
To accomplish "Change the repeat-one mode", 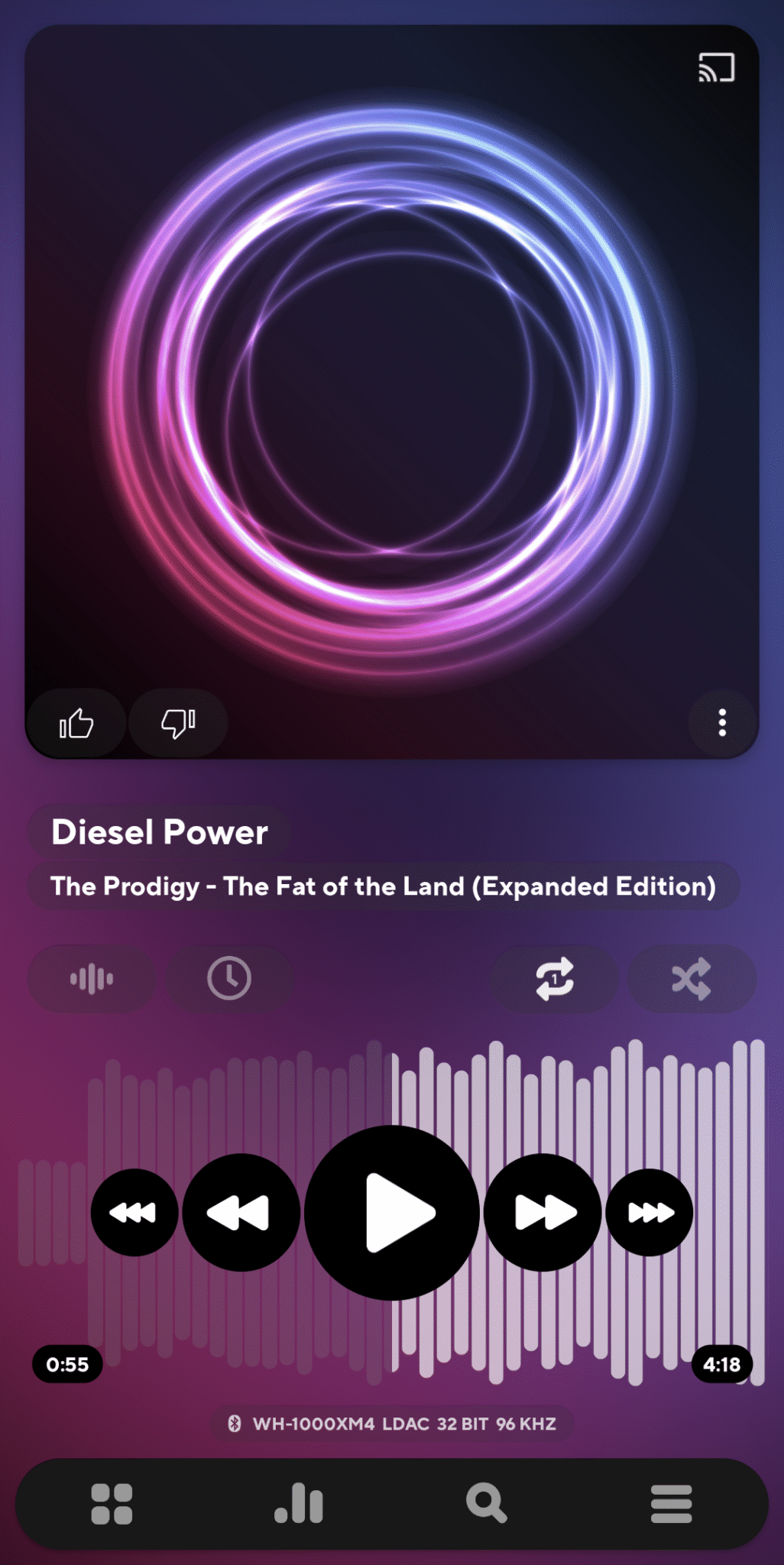I will [x=553, y=978].
